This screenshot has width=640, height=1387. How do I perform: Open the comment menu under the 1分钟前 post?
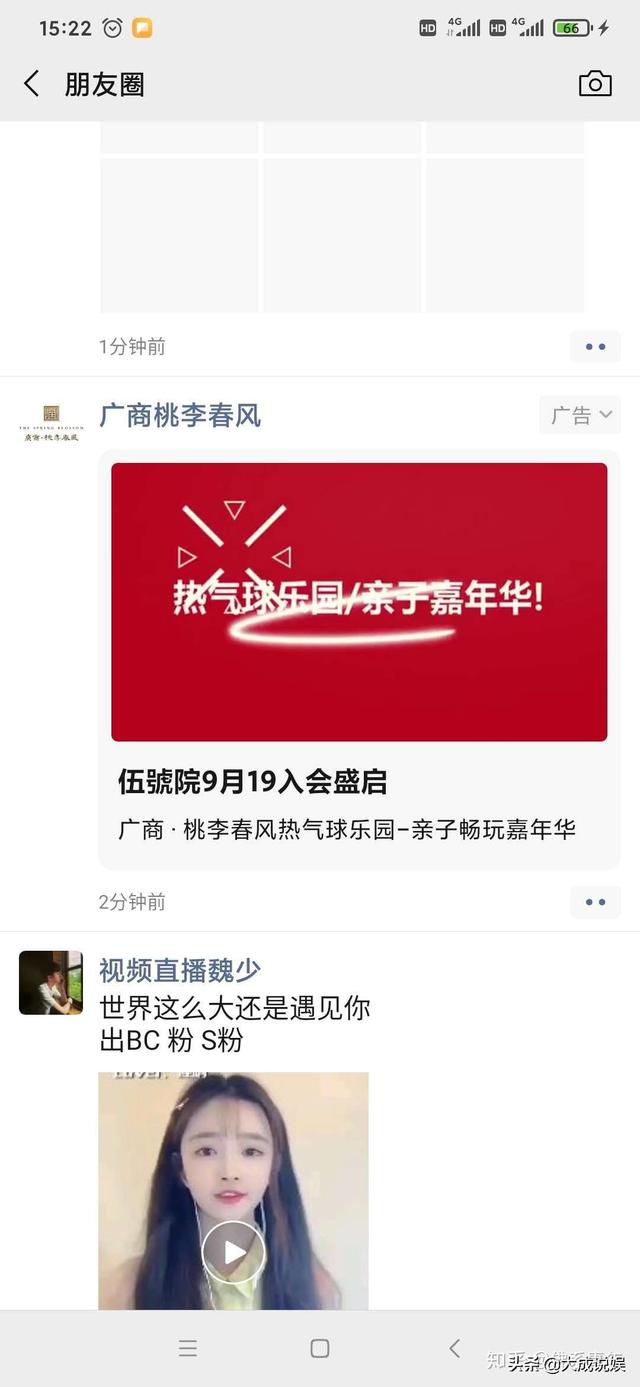click(595, 347)
